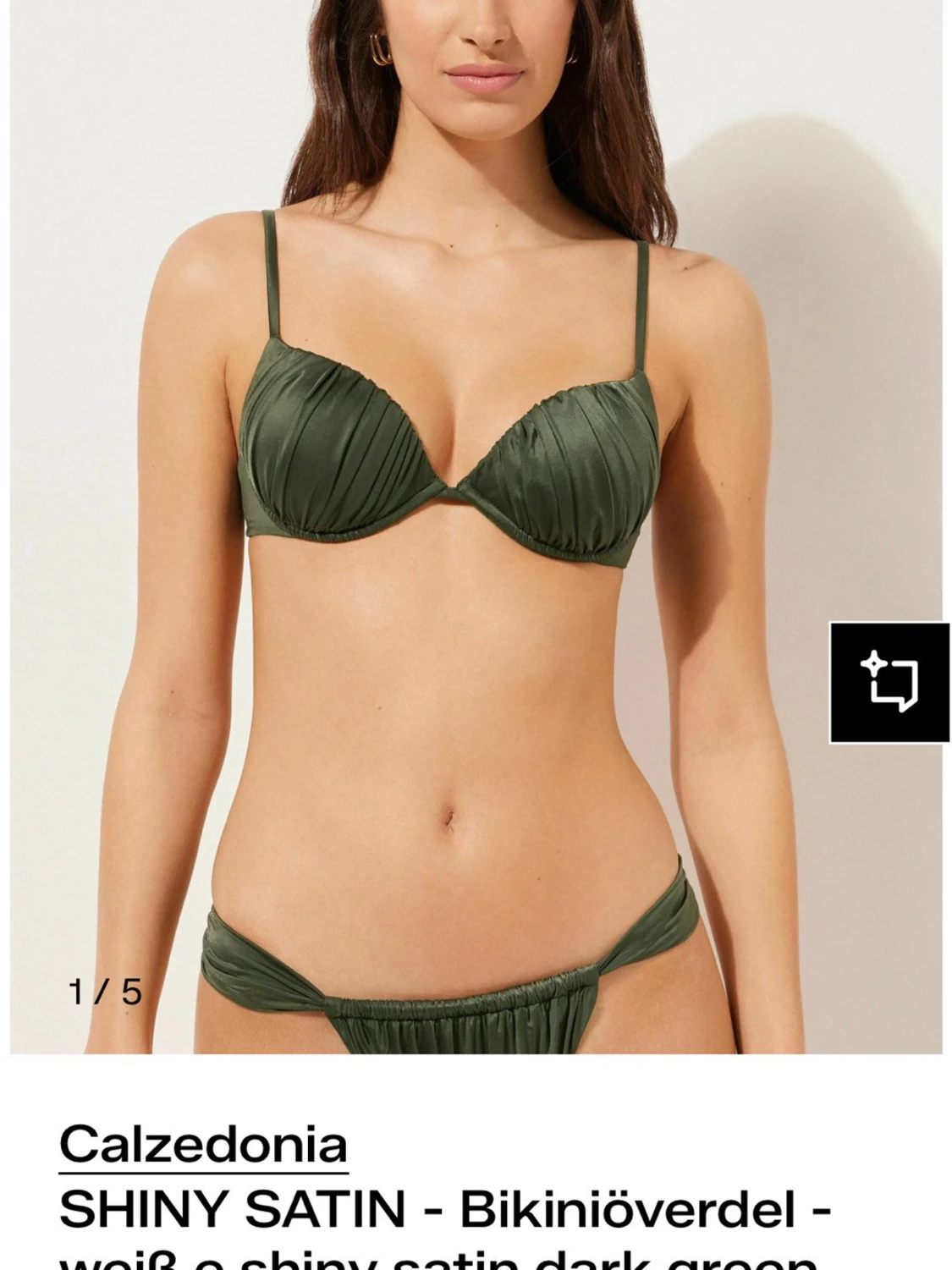Open the black assistant chat icon button
Screen dimensions: 952x1270
point(889,683)
